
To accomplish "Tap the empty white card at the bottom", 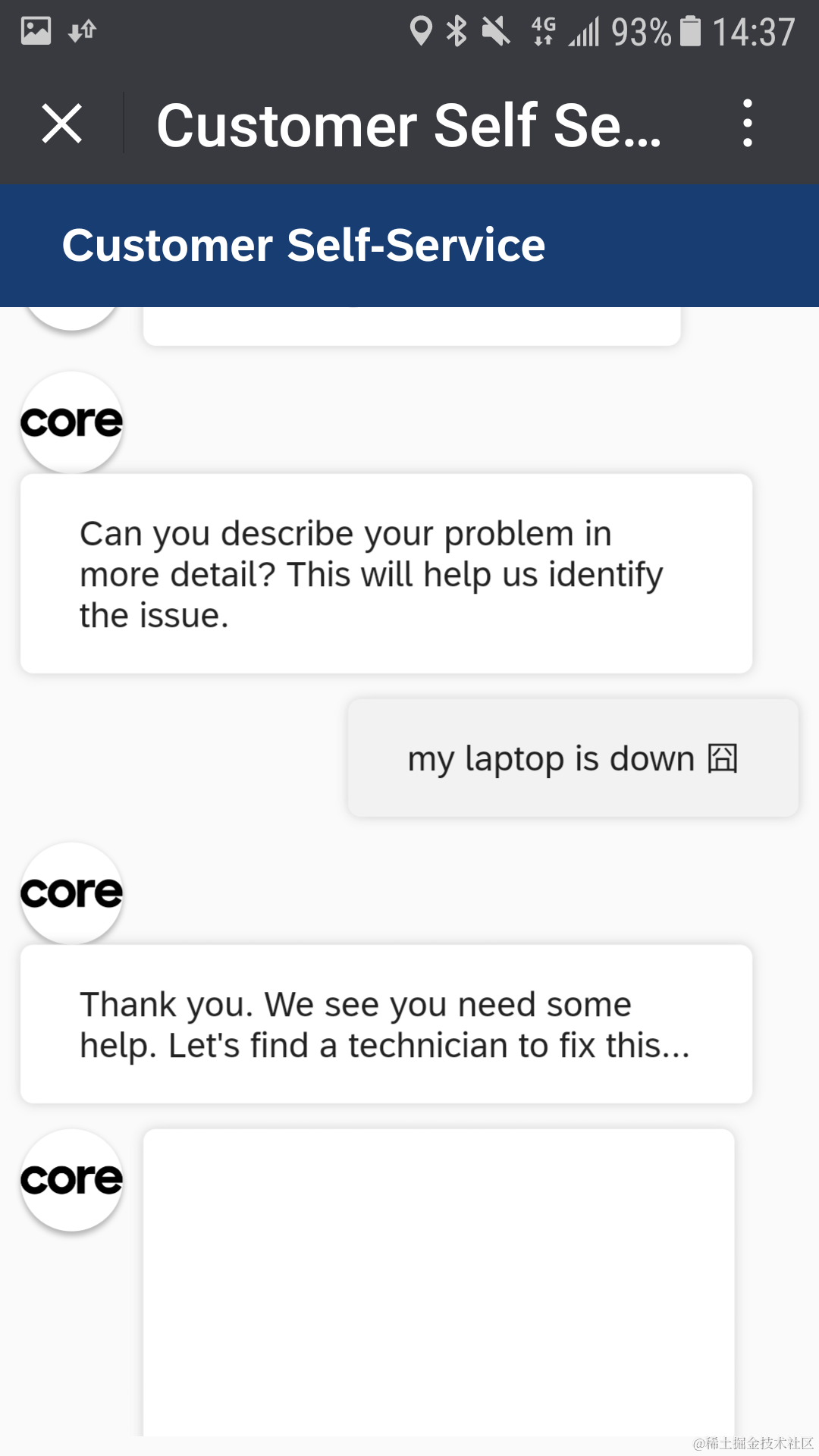I will tap(436, 1289).
